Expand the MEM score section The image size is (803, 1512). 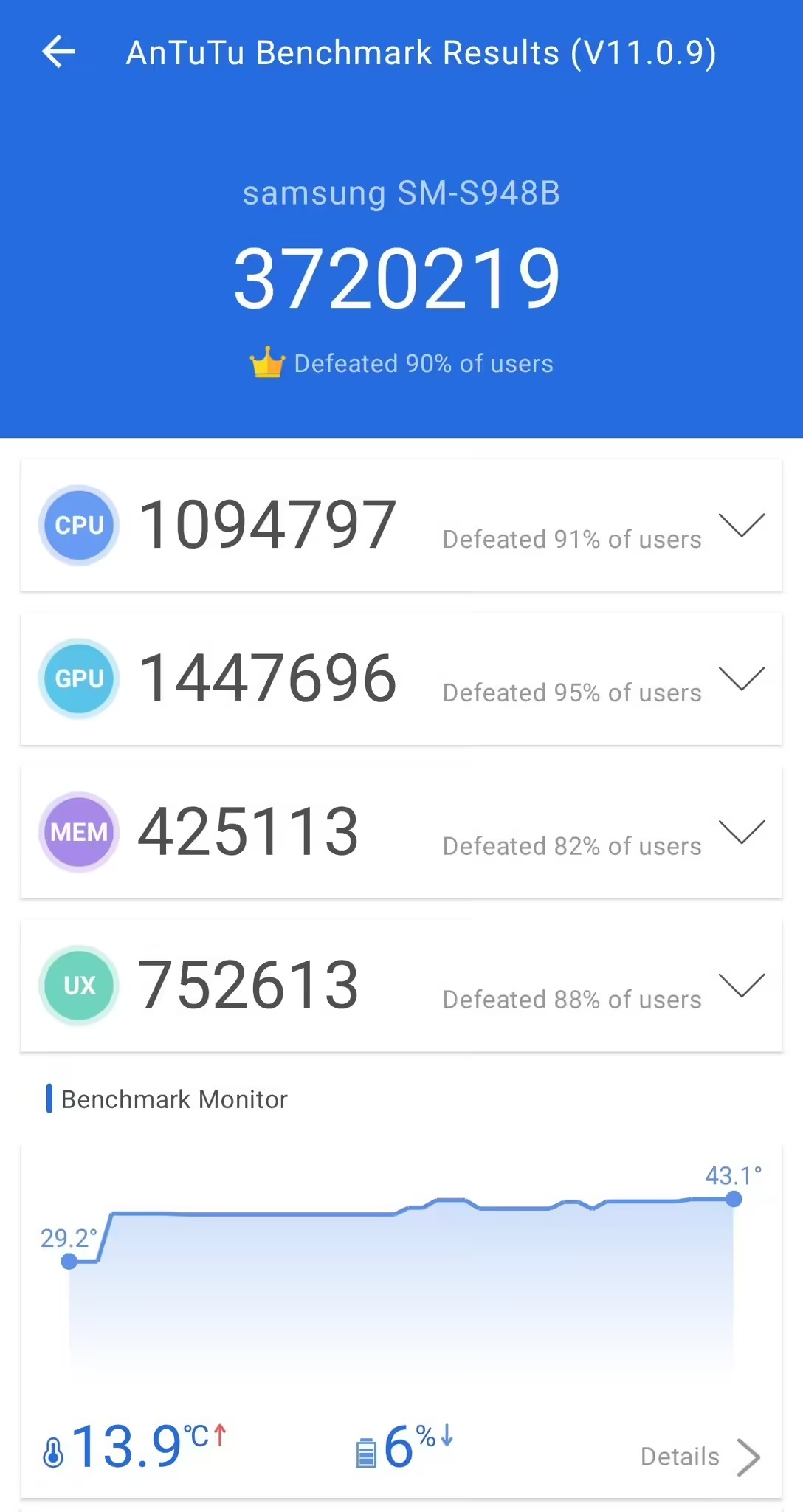(x=741, y=832)
